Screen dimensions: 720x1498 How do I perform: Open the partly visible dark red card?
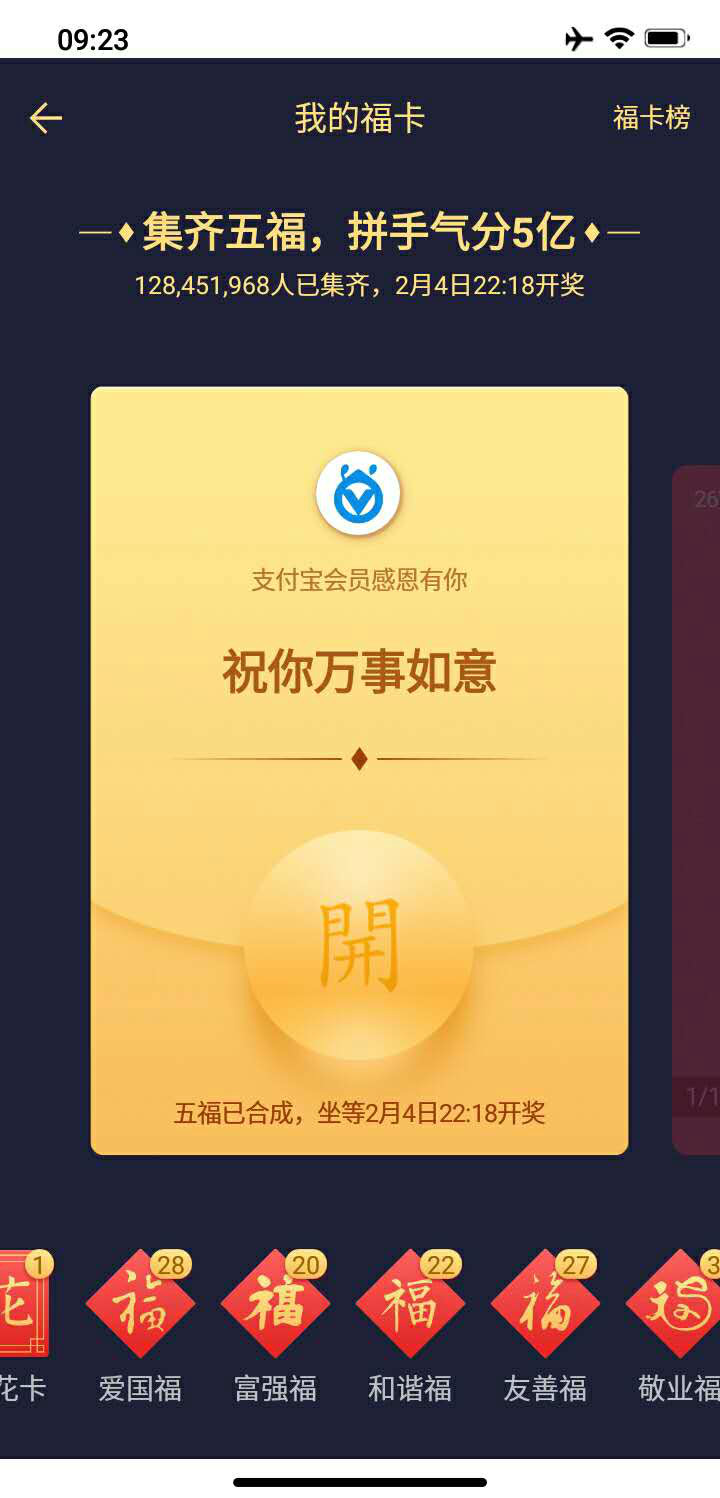pyautogui.click(x=696, y=810)
